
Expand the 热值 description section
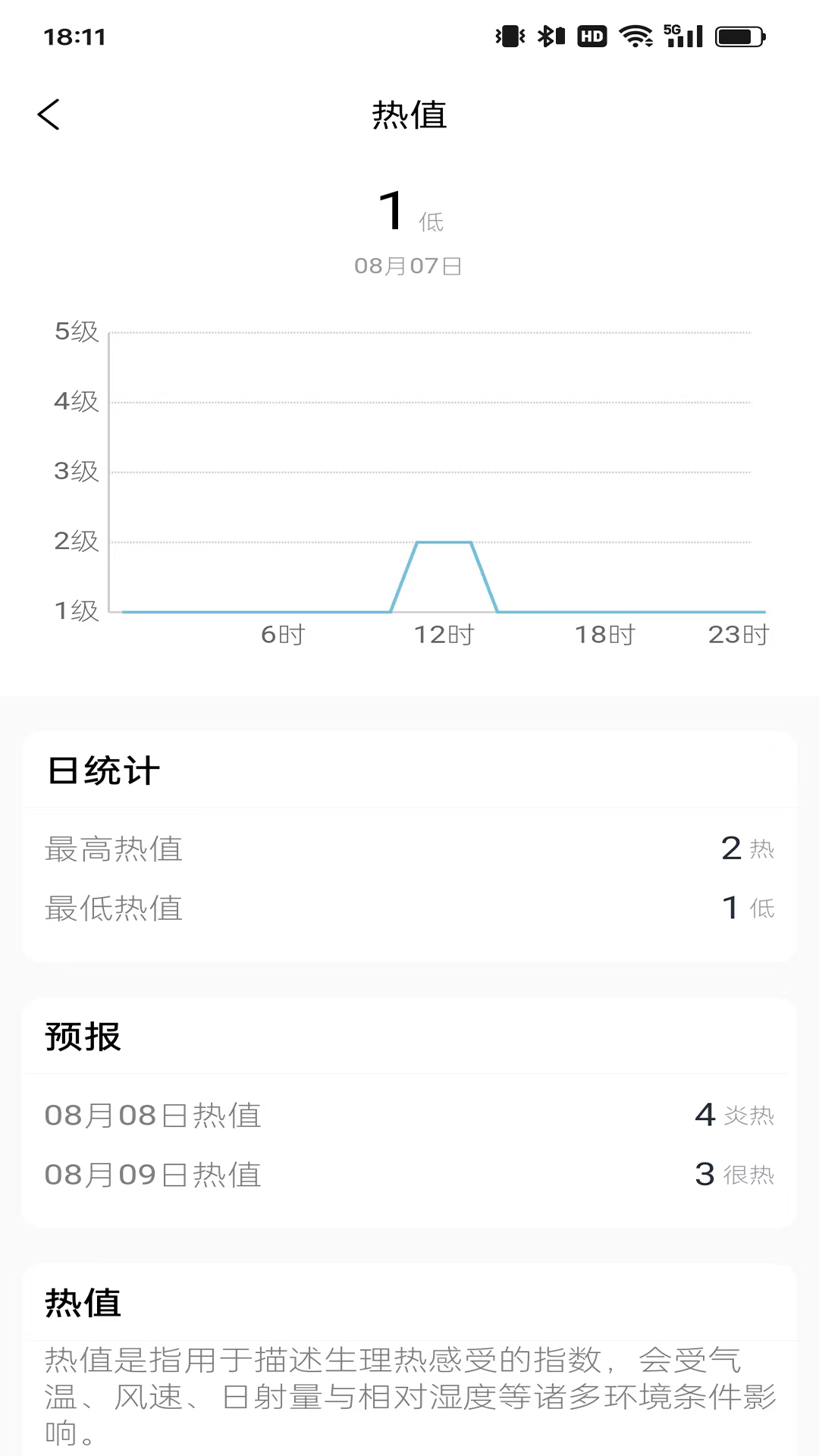click(x=83, y=1302)
